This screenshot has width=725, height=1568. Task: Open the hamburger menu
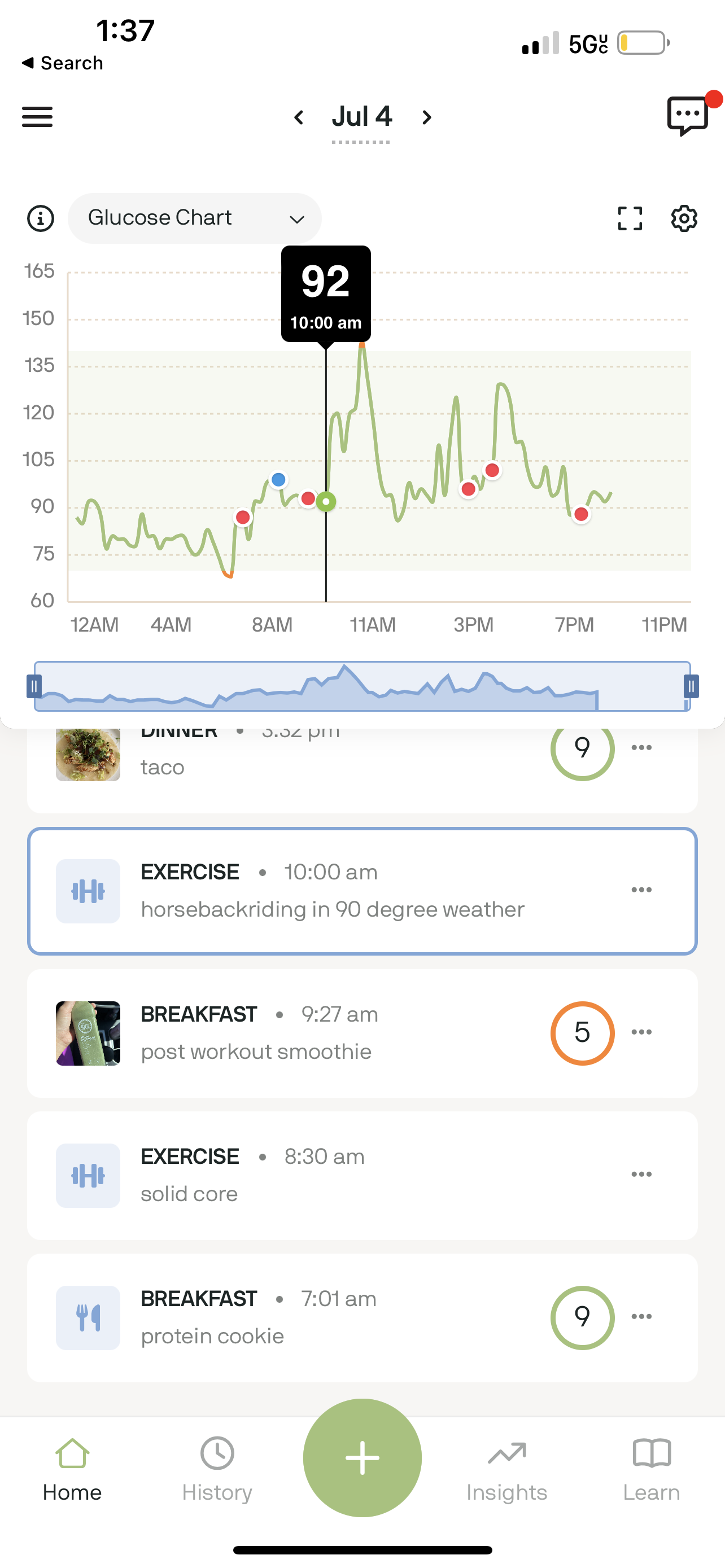pyautogui.click(x=37, y=117)
